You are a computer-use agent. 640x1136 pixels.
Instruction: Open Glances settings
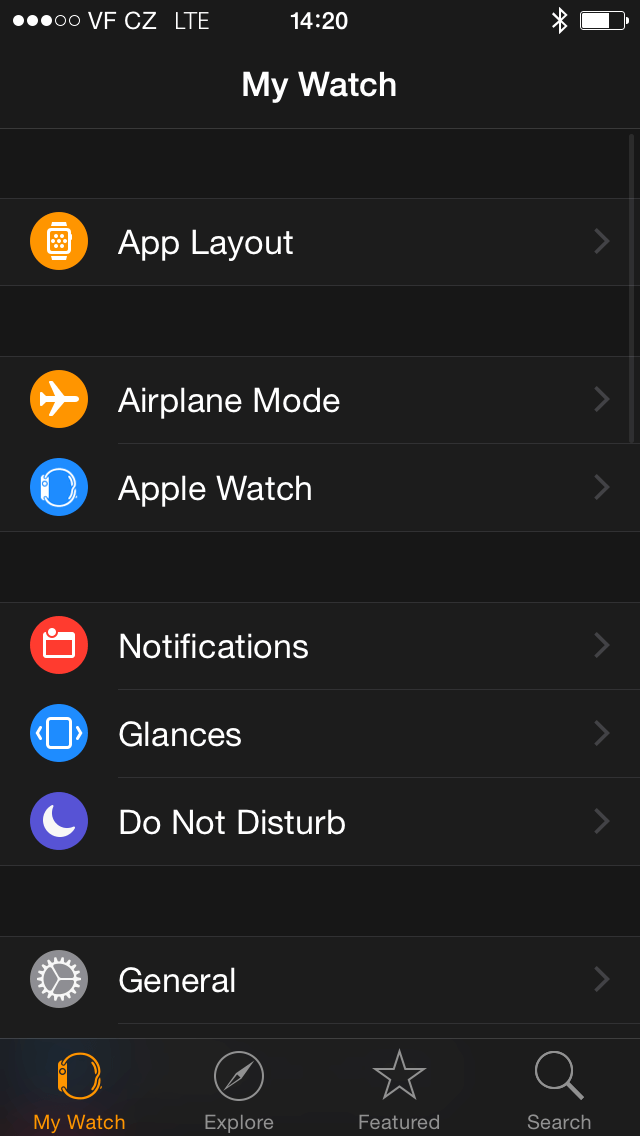tap(320, 734)
